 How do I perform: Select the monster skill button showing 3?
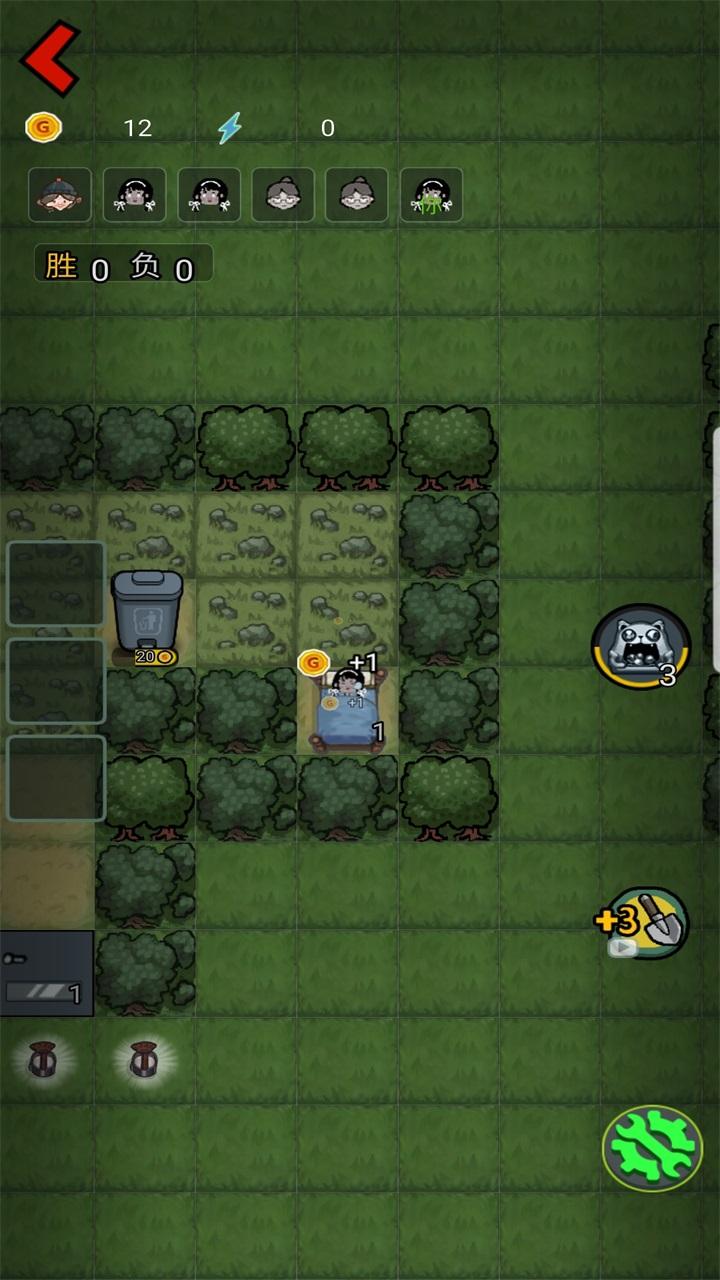[x=640, y=647]
